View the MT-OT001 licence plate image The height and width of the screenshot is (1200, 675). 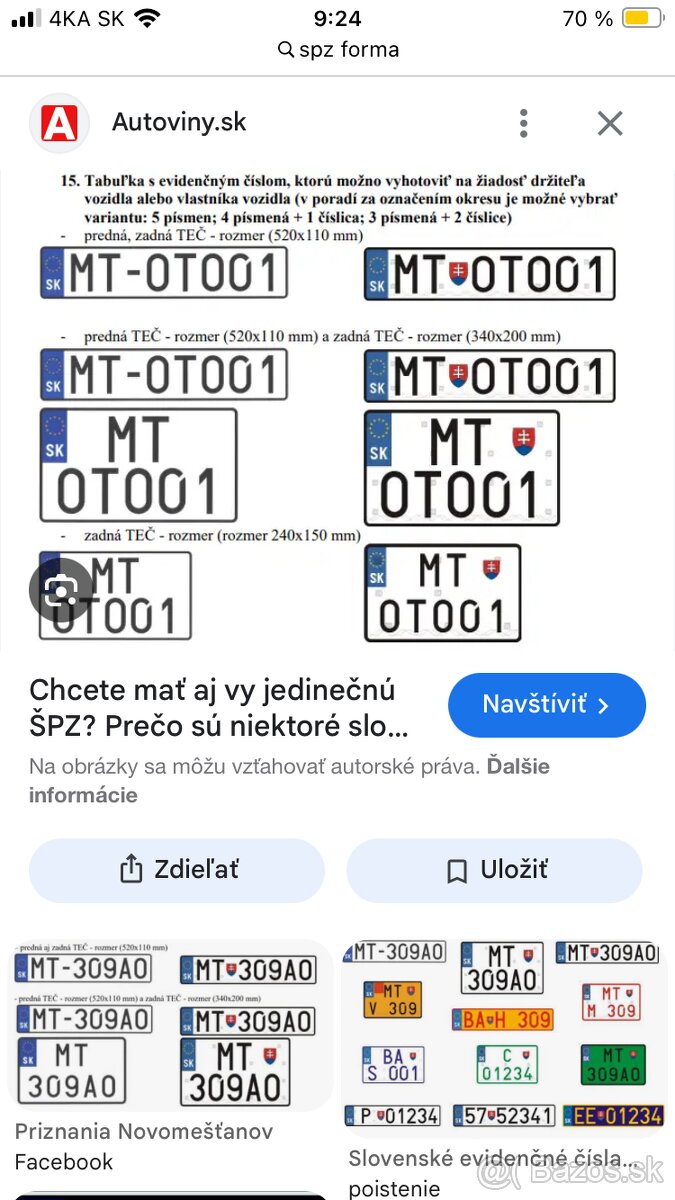click(x=337, y=408)
